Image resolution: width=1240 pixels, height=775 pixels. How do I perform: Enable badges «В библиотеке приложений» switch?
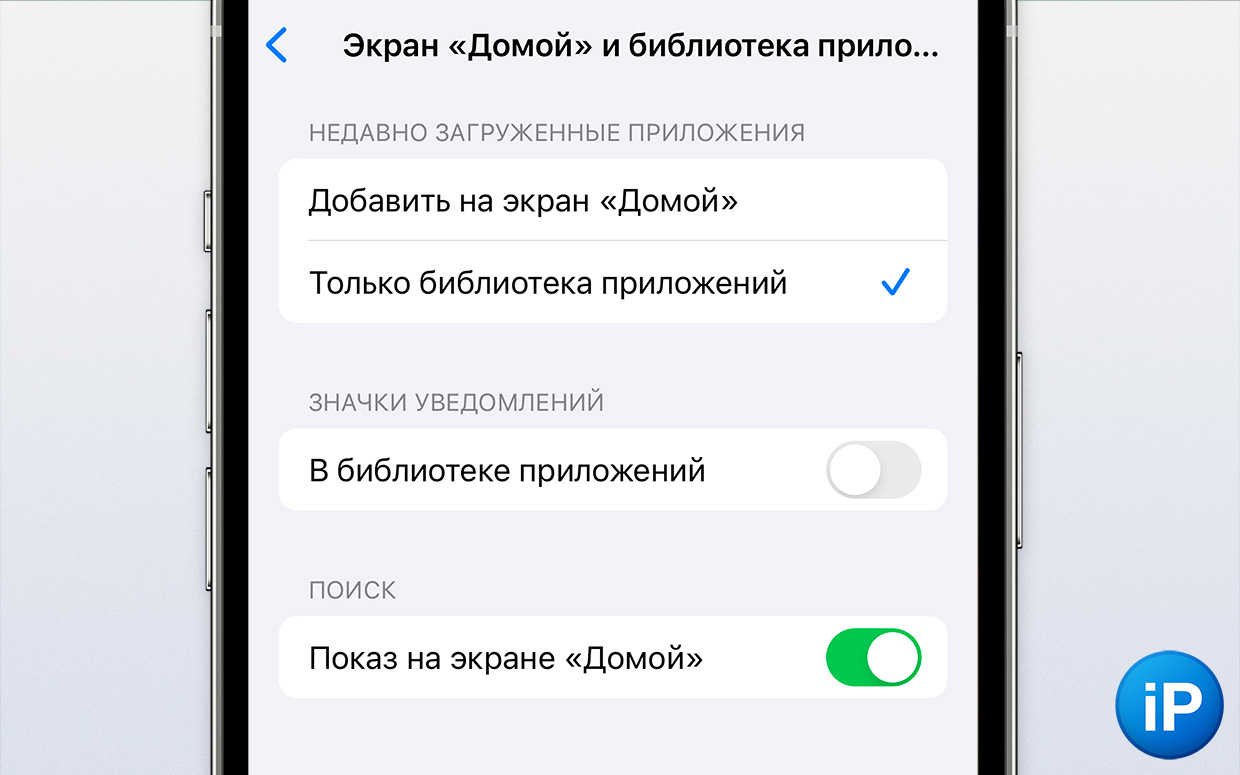click(x=873, y=470)
